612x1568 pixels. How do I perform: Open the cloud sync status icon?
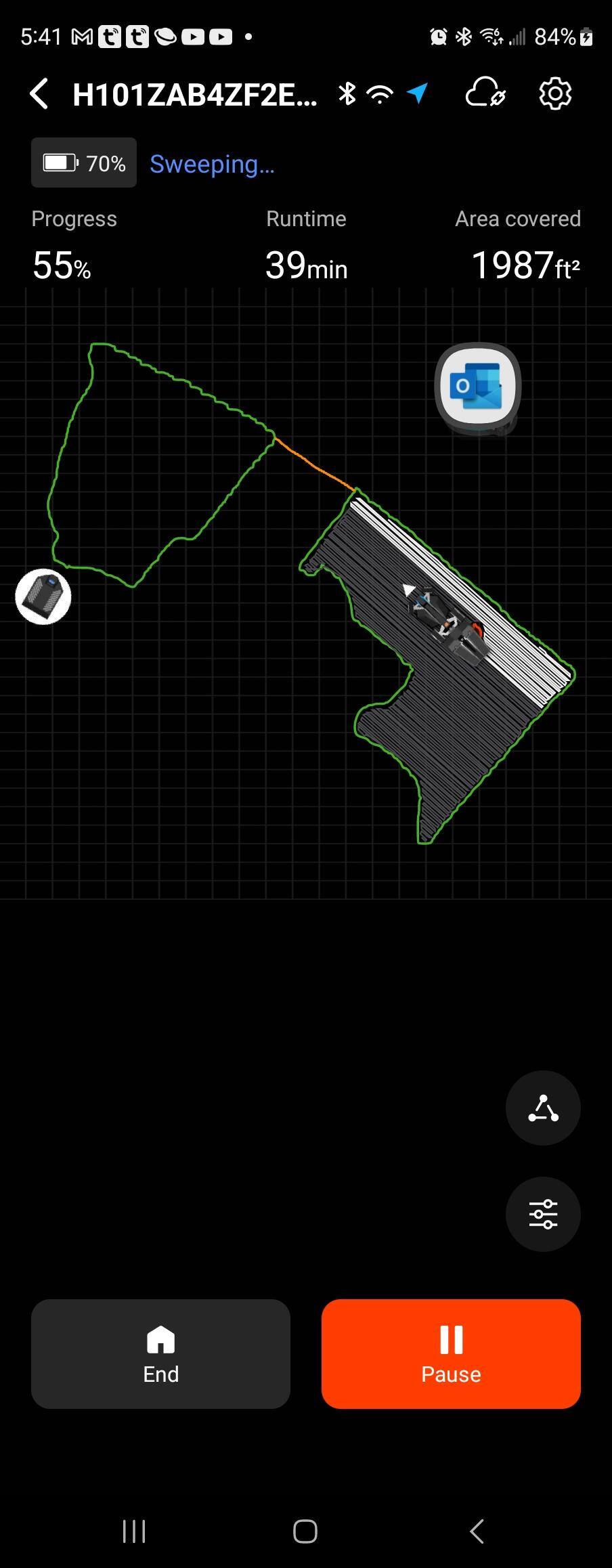(x=485, y=93)
